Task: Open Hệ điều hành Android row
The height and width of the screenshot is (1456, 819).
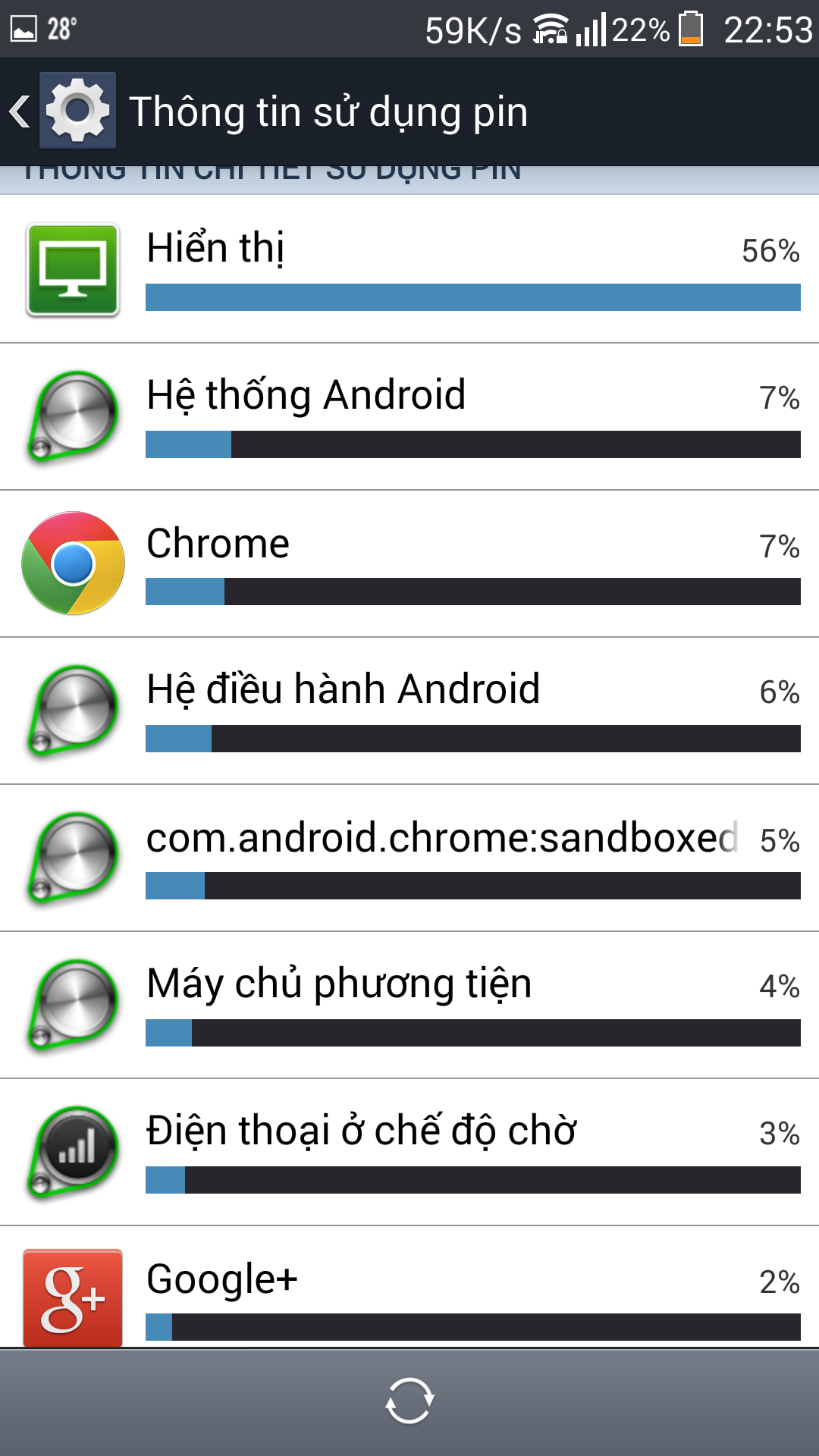Action: [x=409, y=711]
